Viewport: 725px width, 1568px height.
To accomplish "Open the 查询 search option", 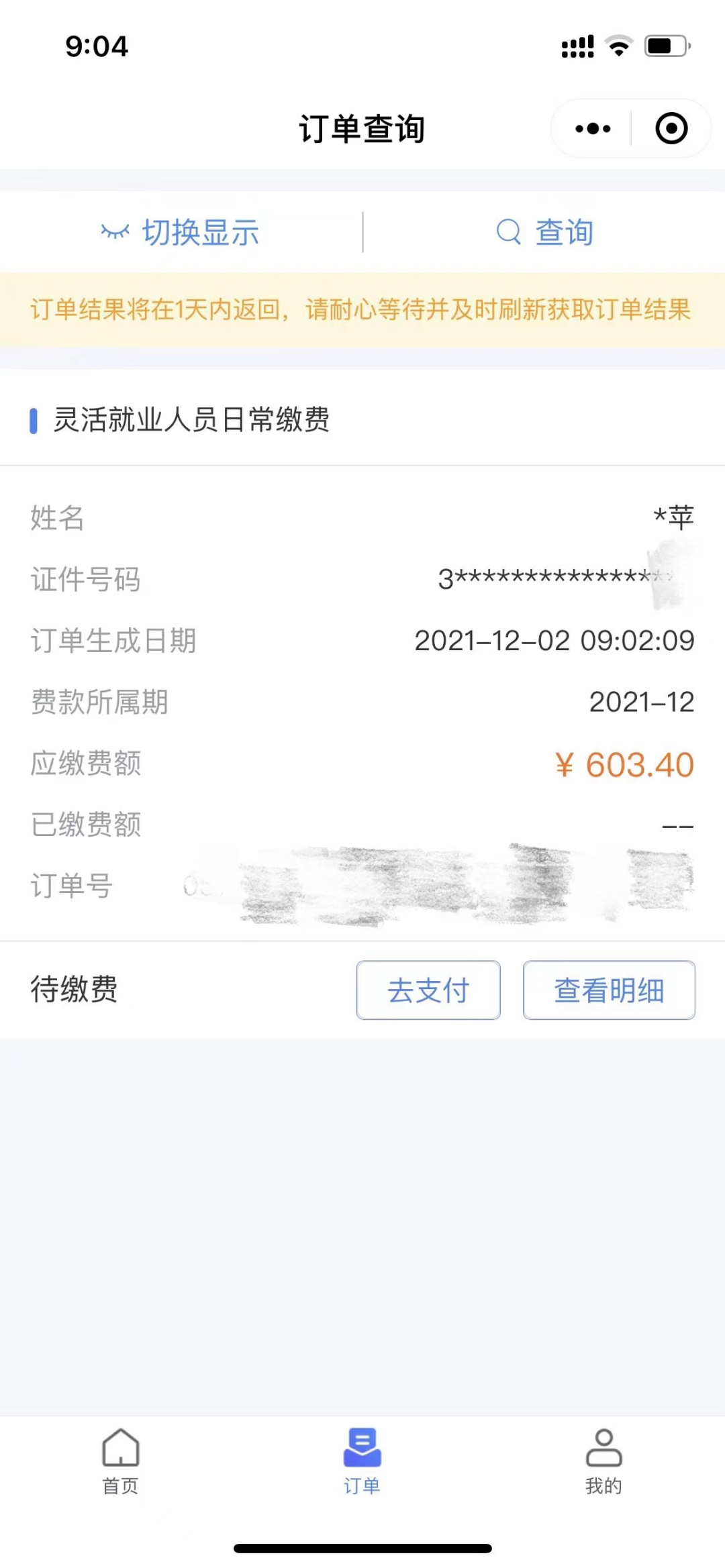I will click(544, 233).
